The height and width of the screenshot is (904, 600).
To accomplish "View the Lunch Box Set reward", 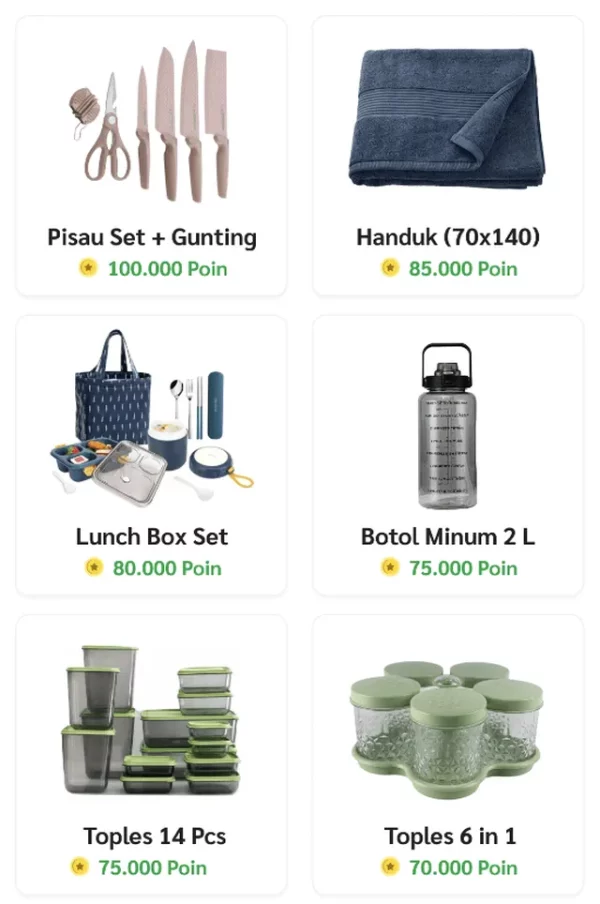I will (151, 455).
